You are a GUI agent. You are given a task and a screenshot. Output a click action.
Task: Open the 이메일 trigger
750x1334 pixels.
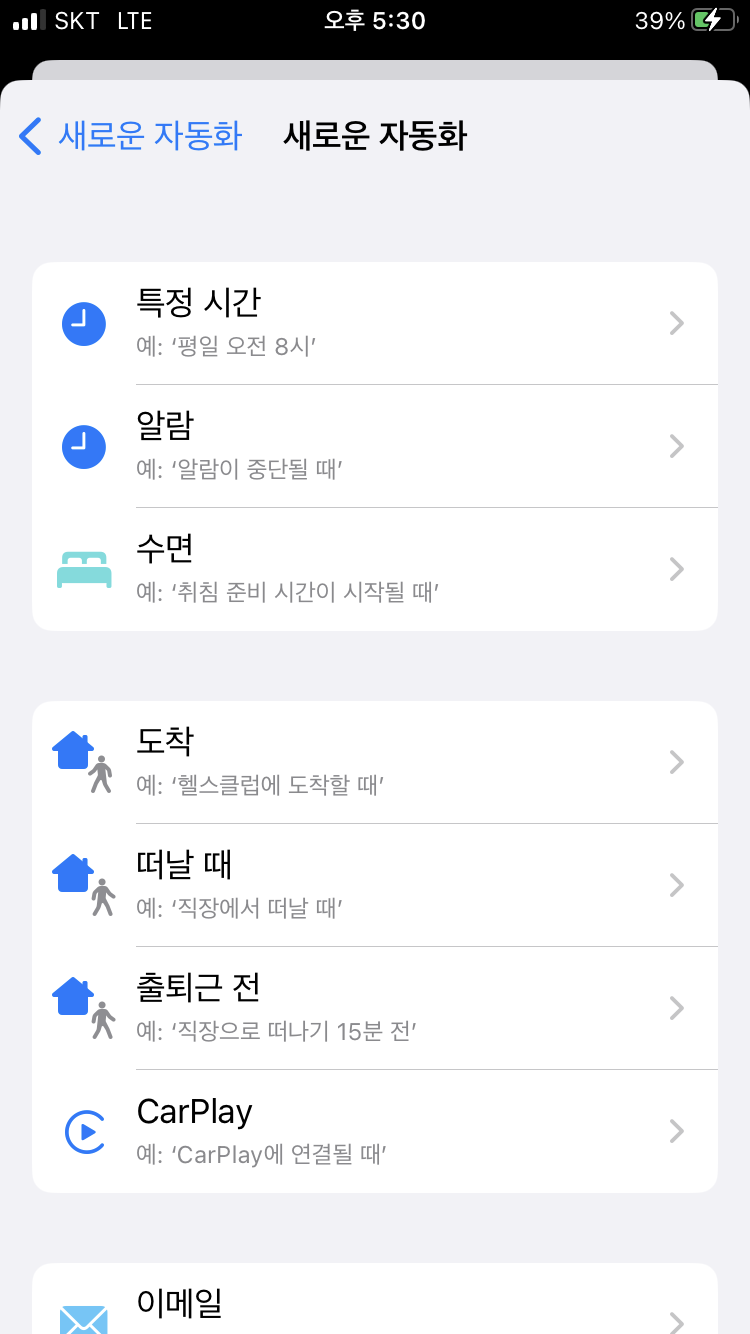click(x=375, y=1299)
